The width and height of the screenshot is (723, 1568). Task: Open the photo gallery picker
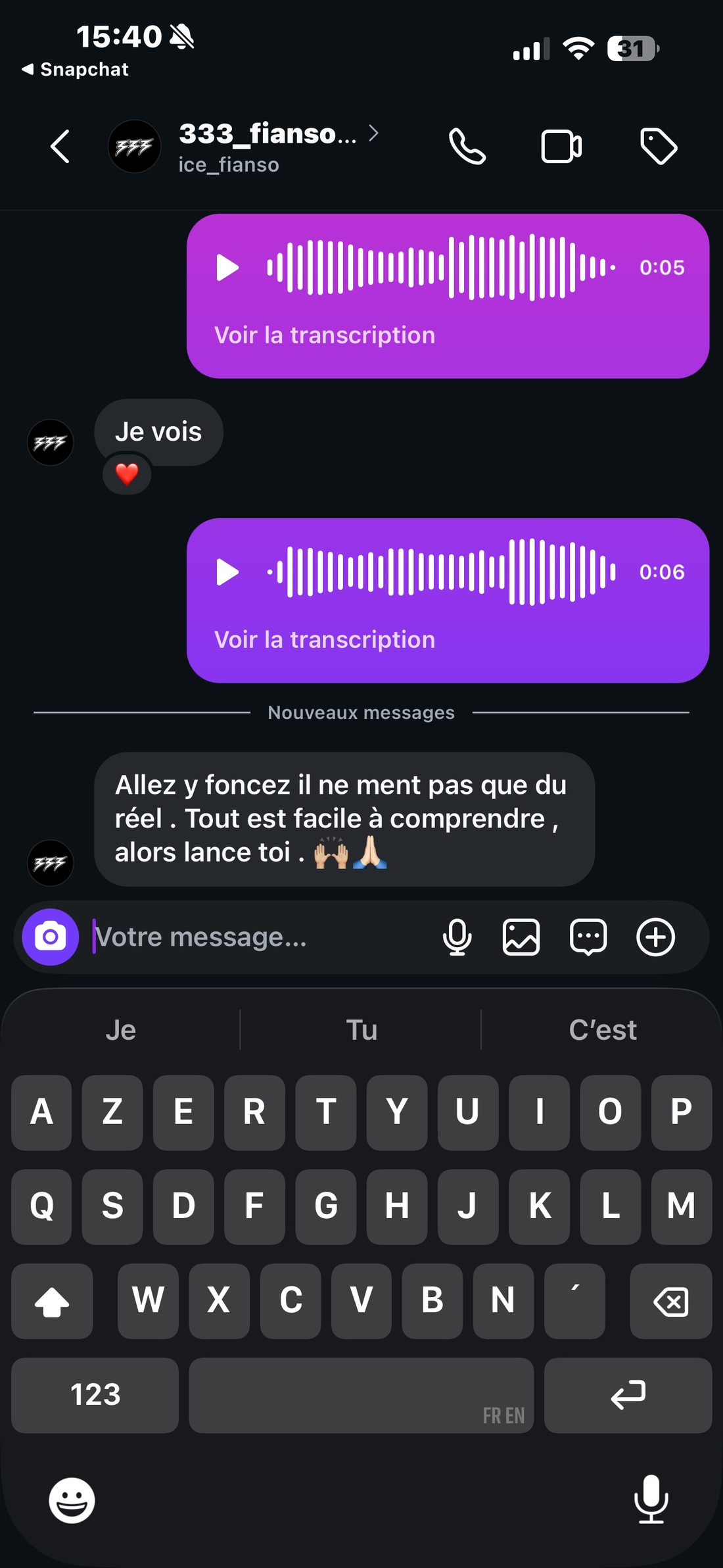coord(521,937)
